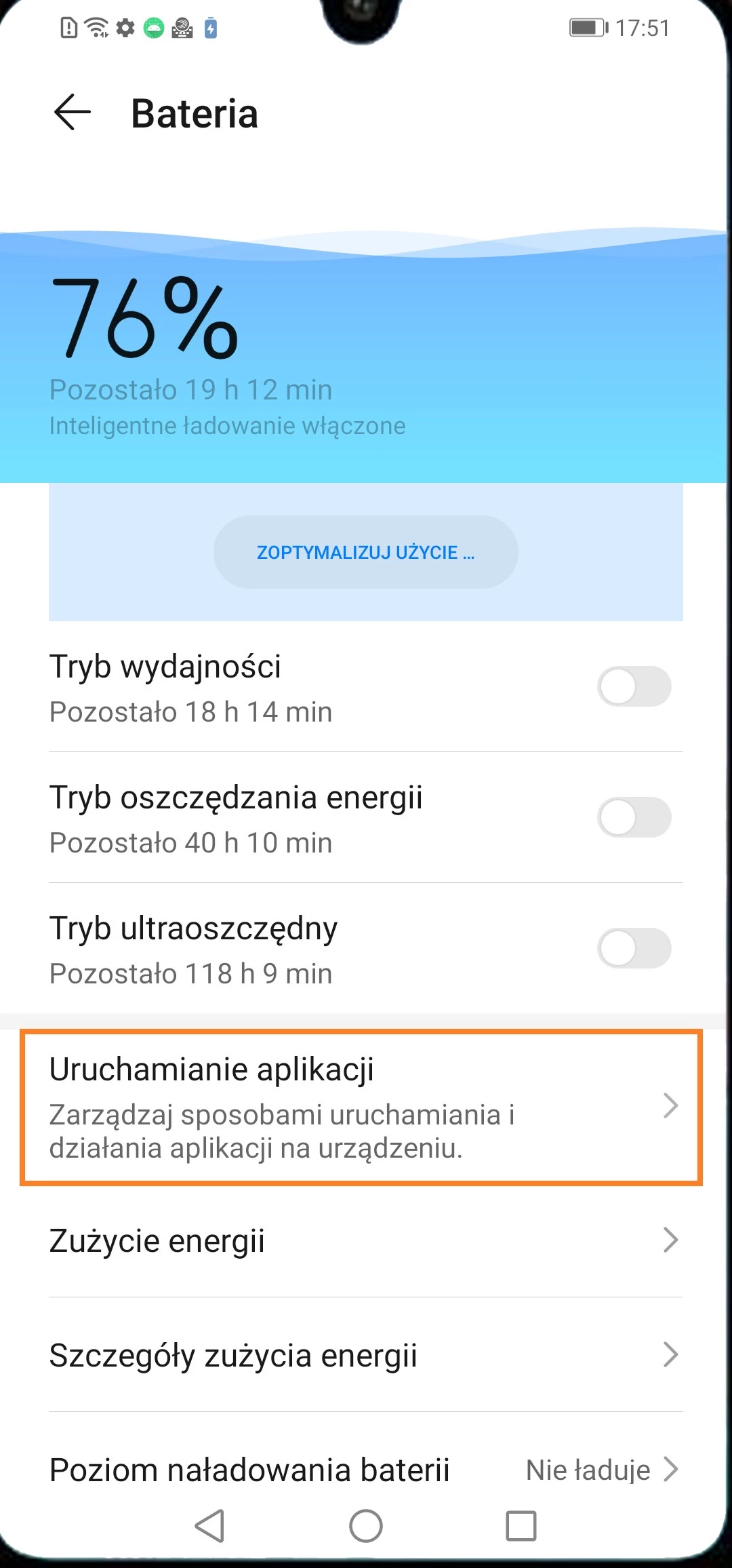Image resolution: width=732 pixels, height=1568 pixels.
Task: Toggle Tryb ultraoszczędny switch
Action: tap(634, 948)
